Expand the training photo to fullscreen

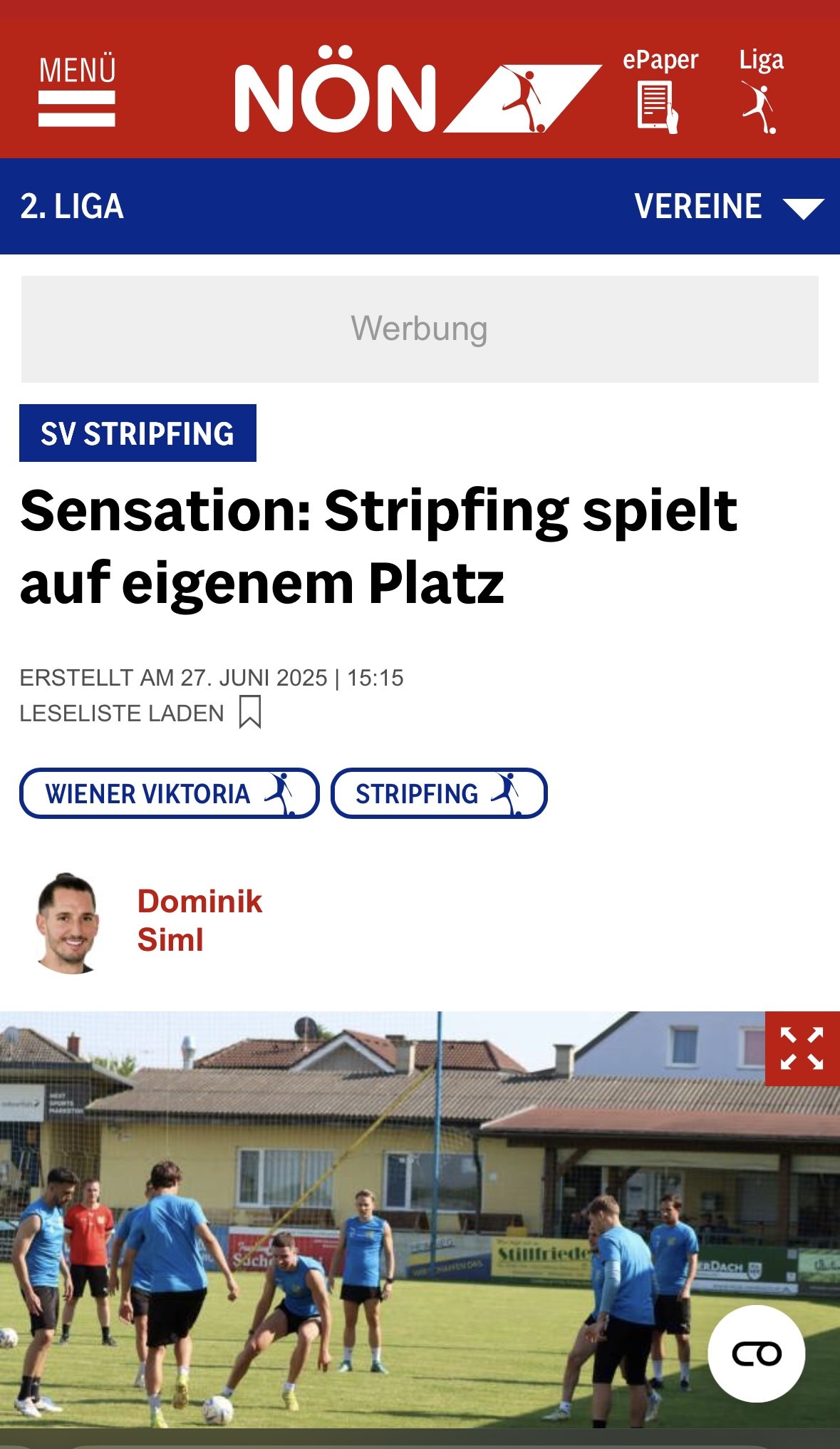point(802,1048)
